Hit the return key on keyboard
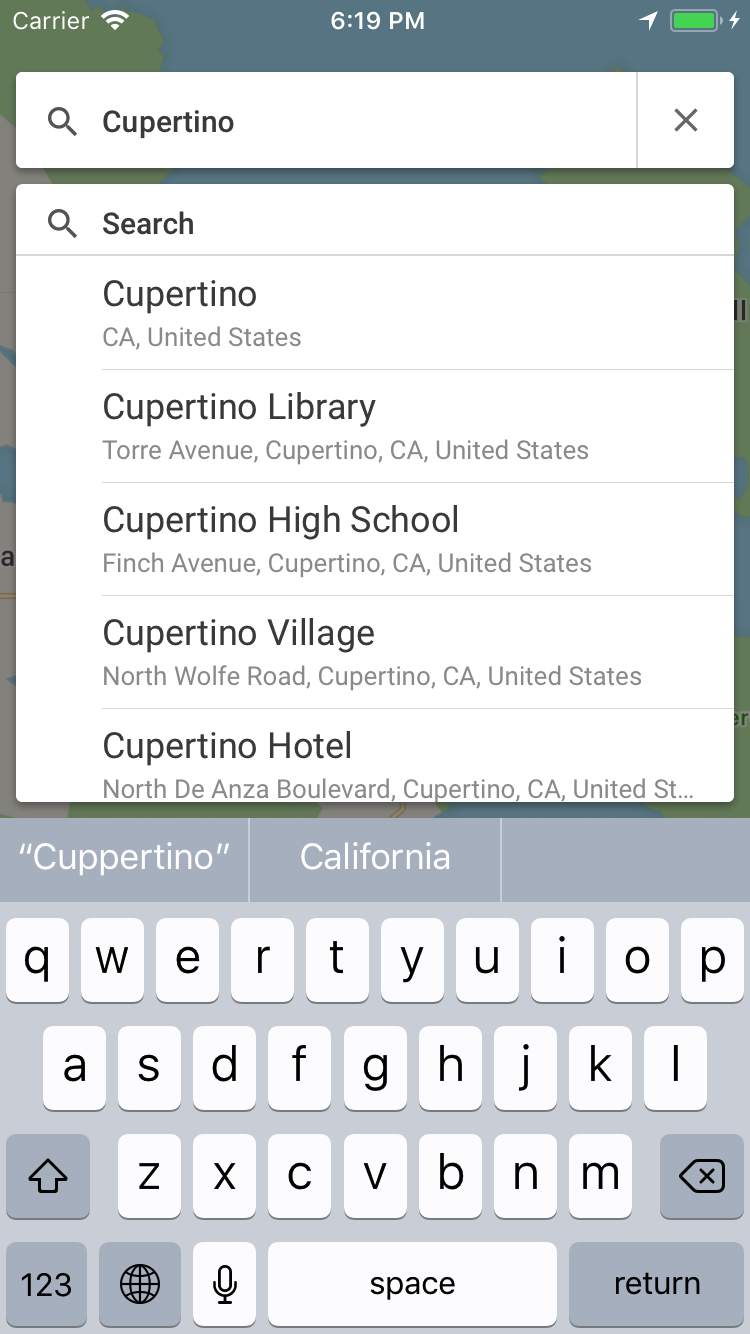Viewport: 750px width, 1334px height. tap(656, 1284)
